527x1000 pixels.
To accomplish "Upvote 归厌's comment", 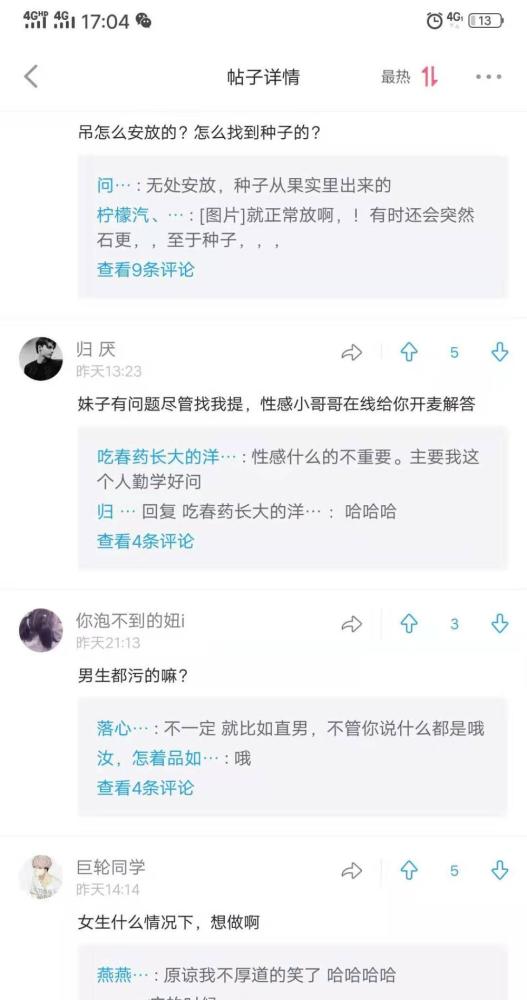I will click(x=408, y=352).
